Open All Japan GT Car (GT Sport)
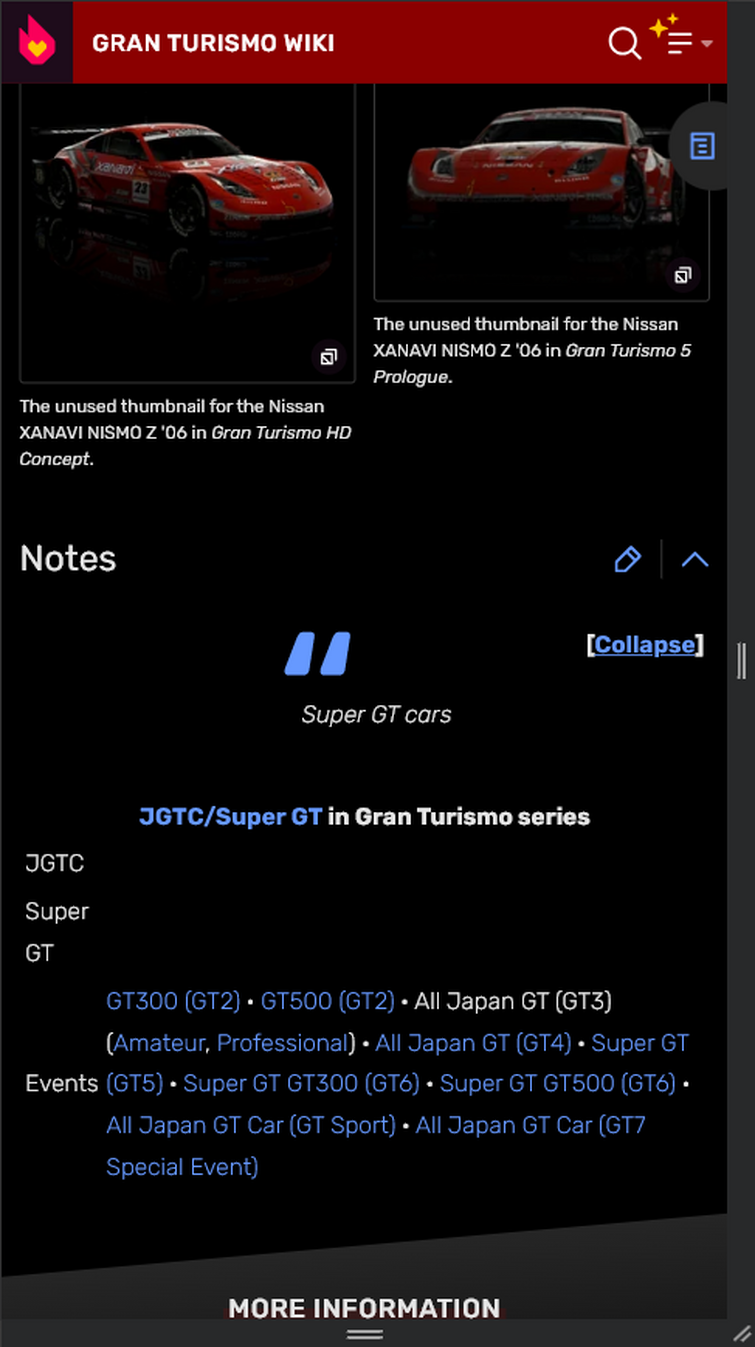Image resolution: width=755 pixels, height=1347 pixels. pyautogui.click(x=251, y=1125)
